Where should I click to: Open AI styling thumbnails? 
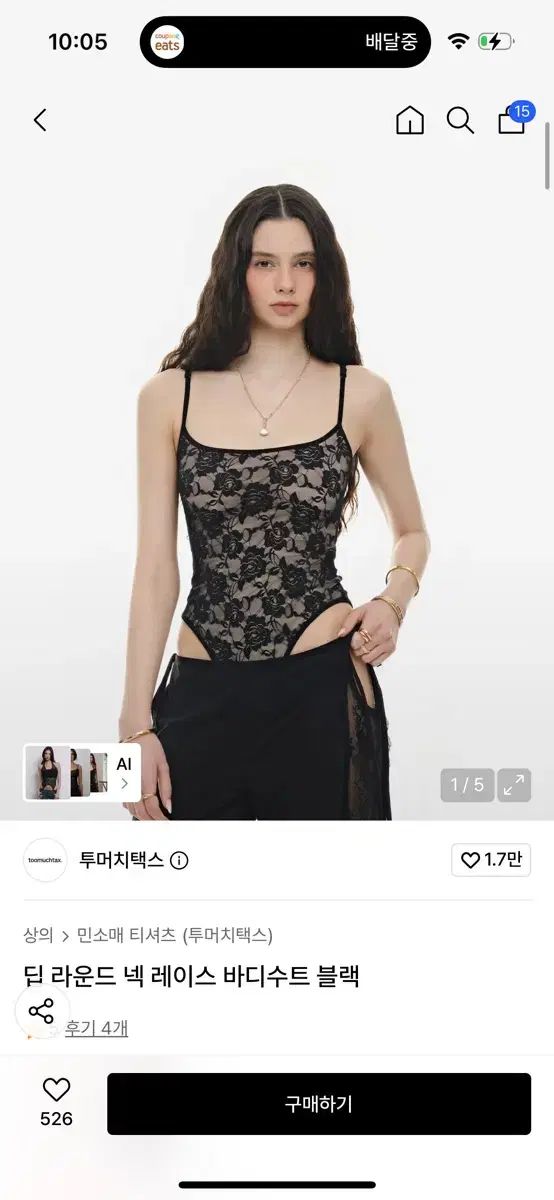[82, 772]
